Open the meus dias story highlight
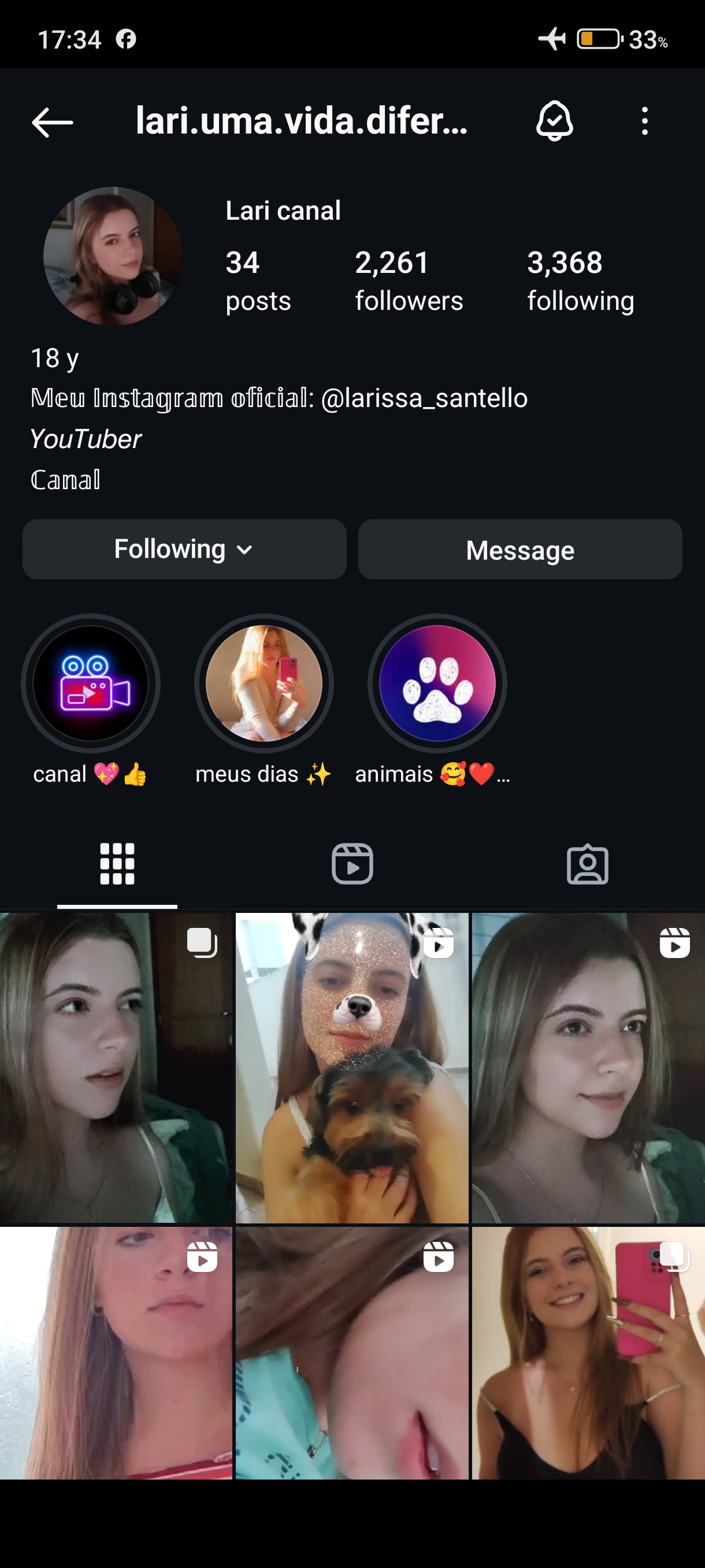The width and height of the screenshot is (705, 1568). (264, 683)
